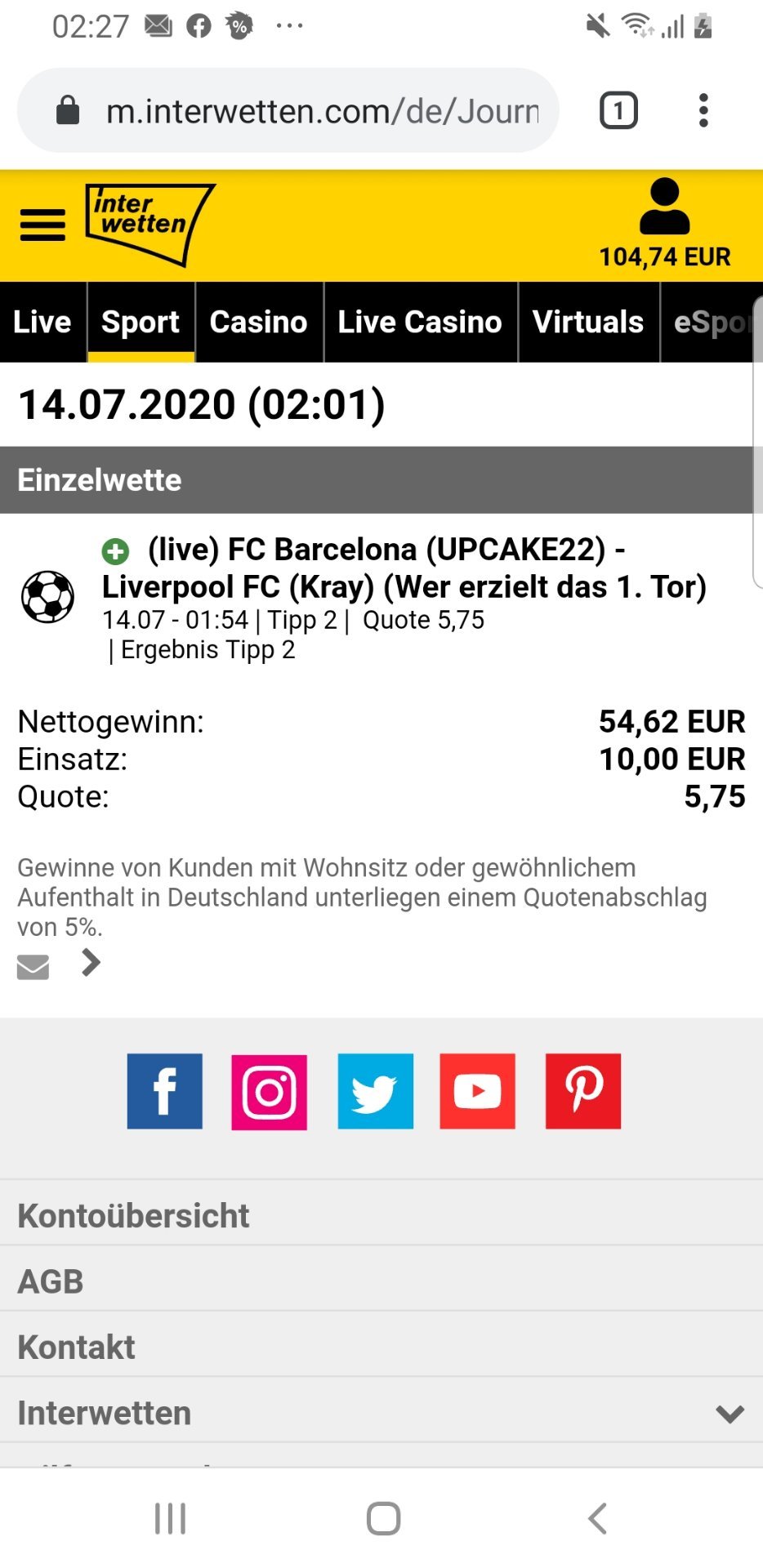Select the Sport tab

coord(141,322)
